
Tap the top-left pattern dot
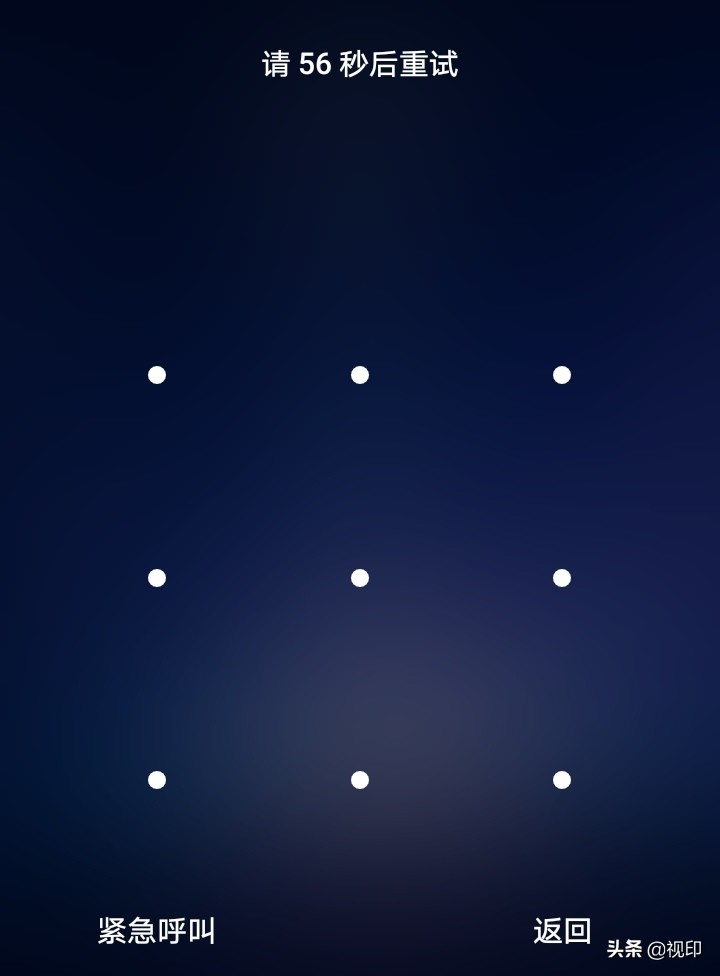(157, 375)
